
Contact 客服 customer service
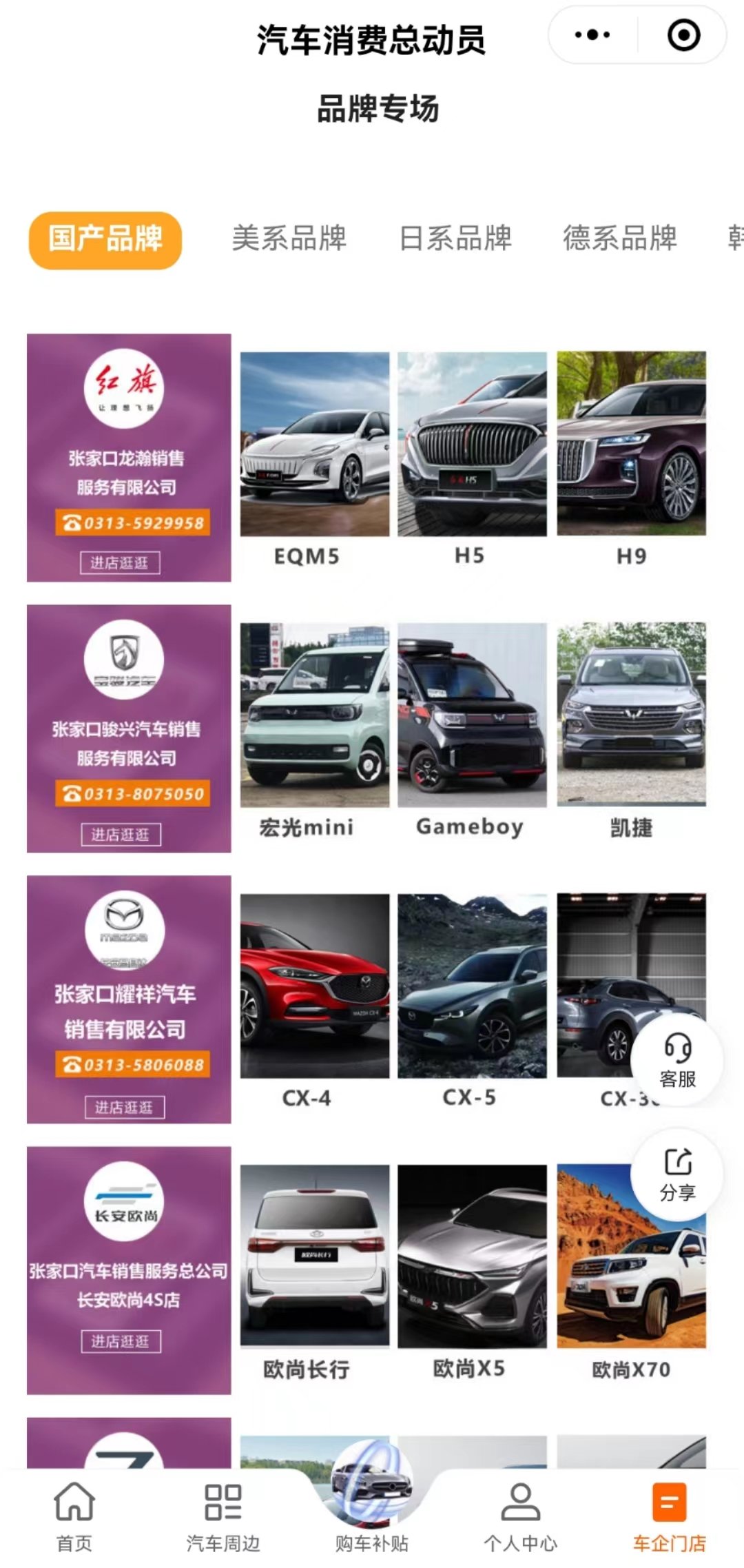coord(677,1060)
